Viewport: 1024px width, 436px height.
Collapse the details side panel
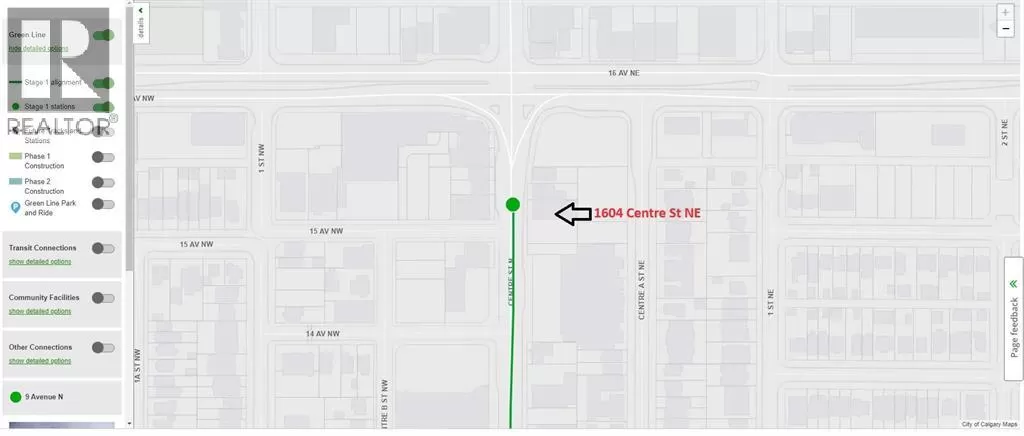(x=140, y=20)
